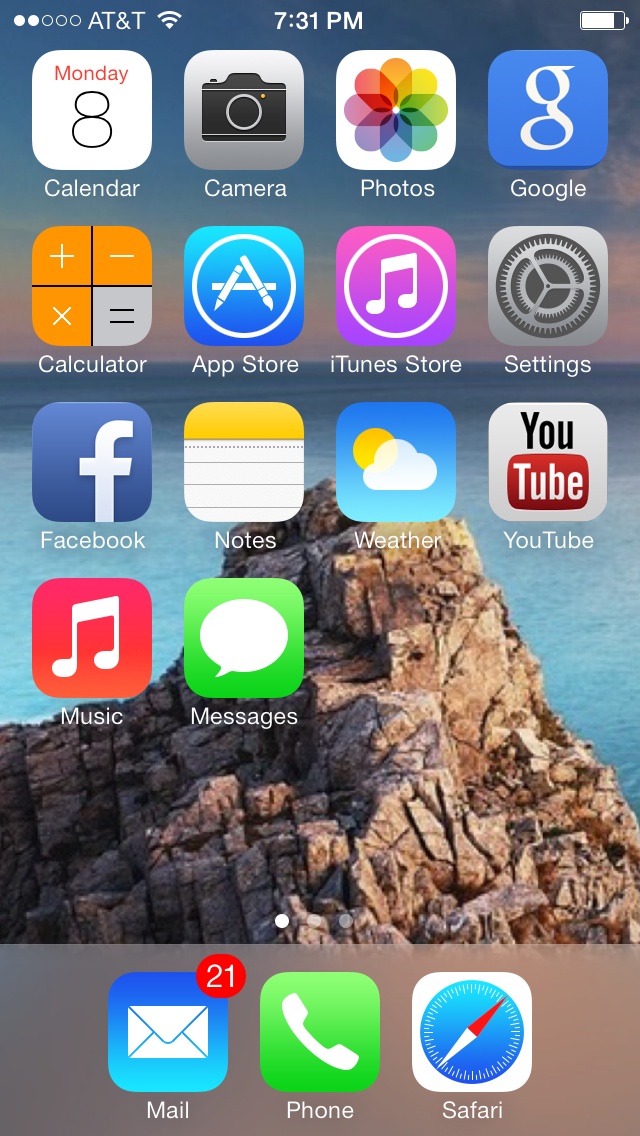Open the Notes app
This screenshot has height=1136, width=640.
244,462
